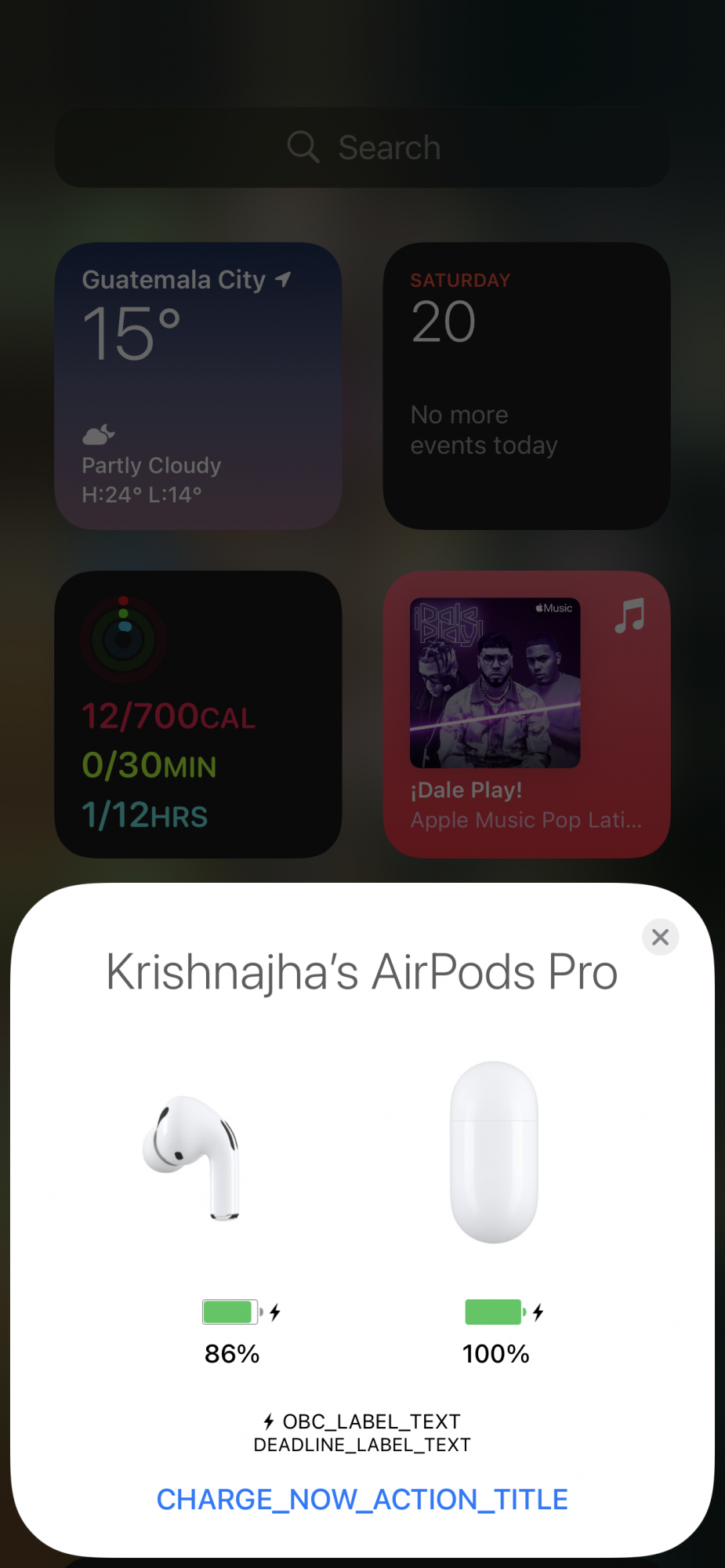Tap CHARGE_NOW_ACTION_TITLE link
This screenshot has width=725, height=1568.
tap(362, 1499)
